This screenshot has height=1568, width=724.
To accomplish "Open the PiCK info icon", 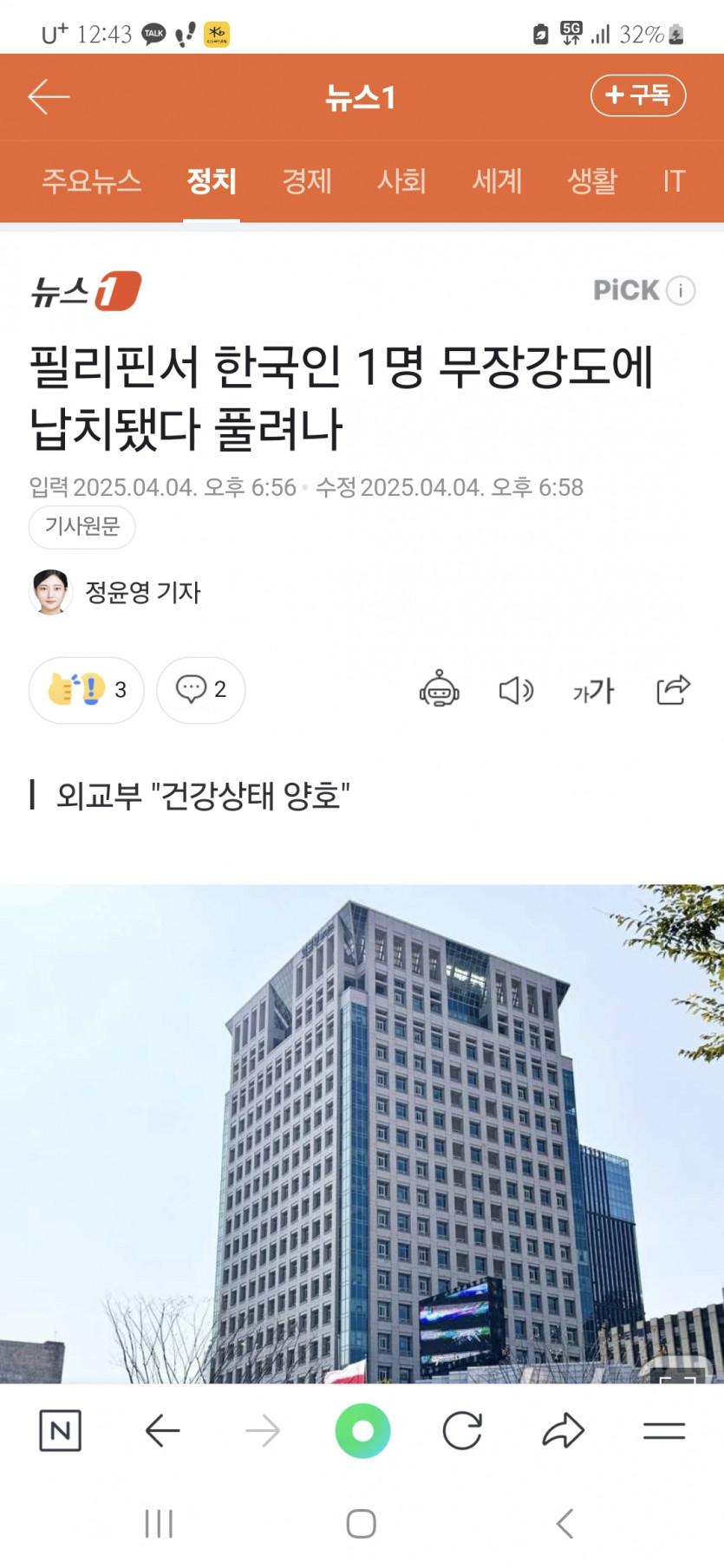I will click(x=682, y=290).
